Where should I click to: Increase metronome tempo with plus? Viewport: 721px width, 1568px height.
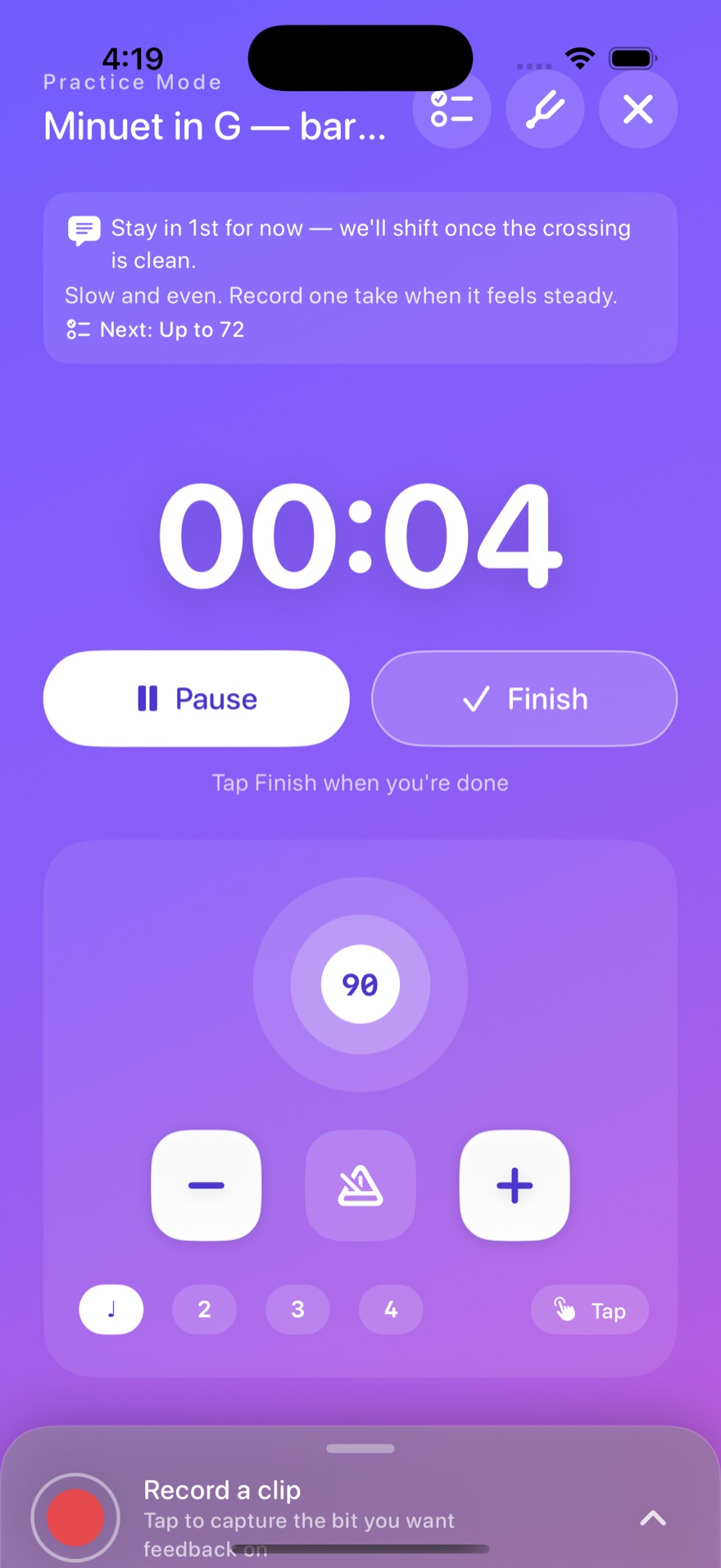tap(515, 1185)
